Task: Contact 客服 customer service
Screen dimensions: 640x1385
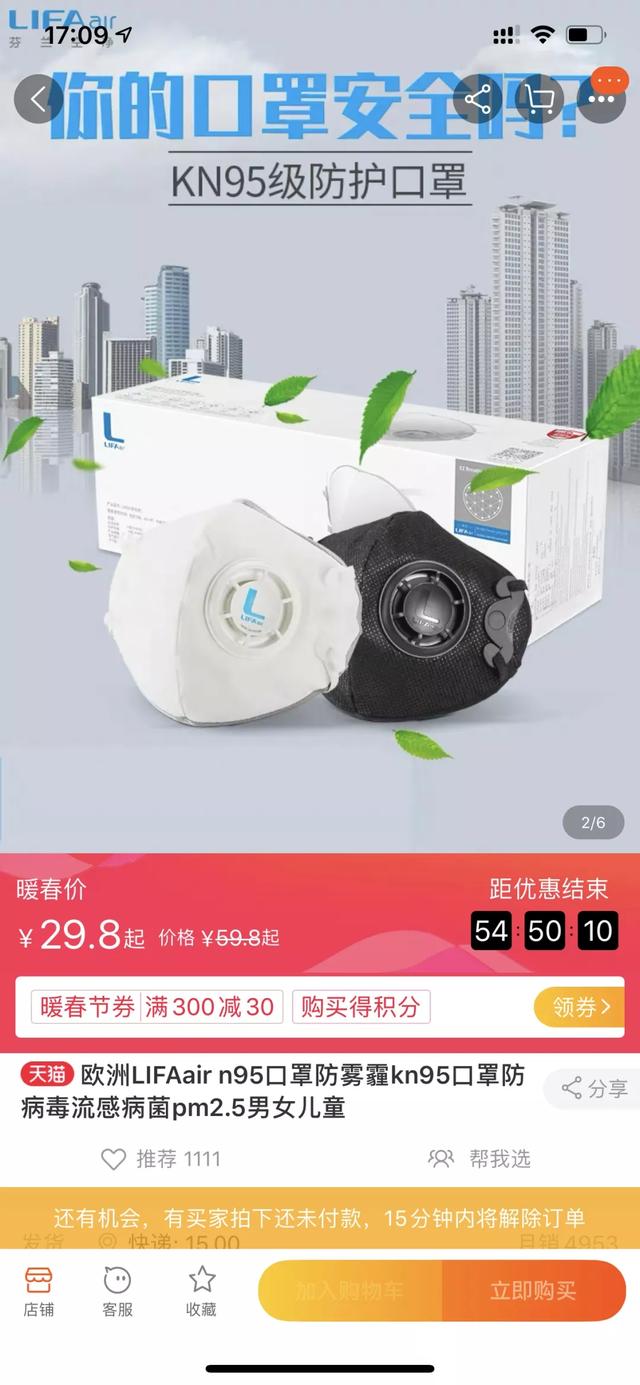Action: 118,1291
